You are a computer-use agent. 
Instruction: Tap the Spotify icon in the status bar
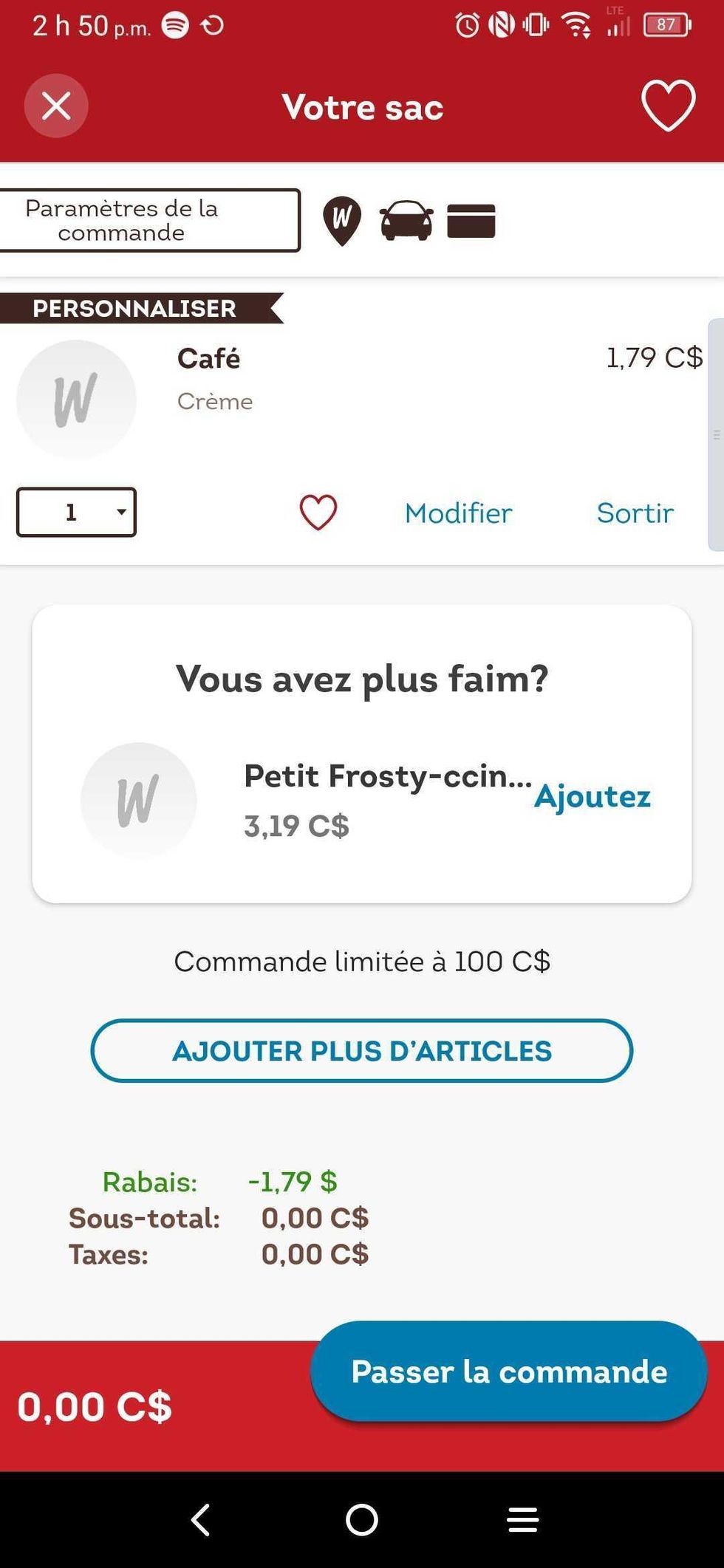[174, 24]
